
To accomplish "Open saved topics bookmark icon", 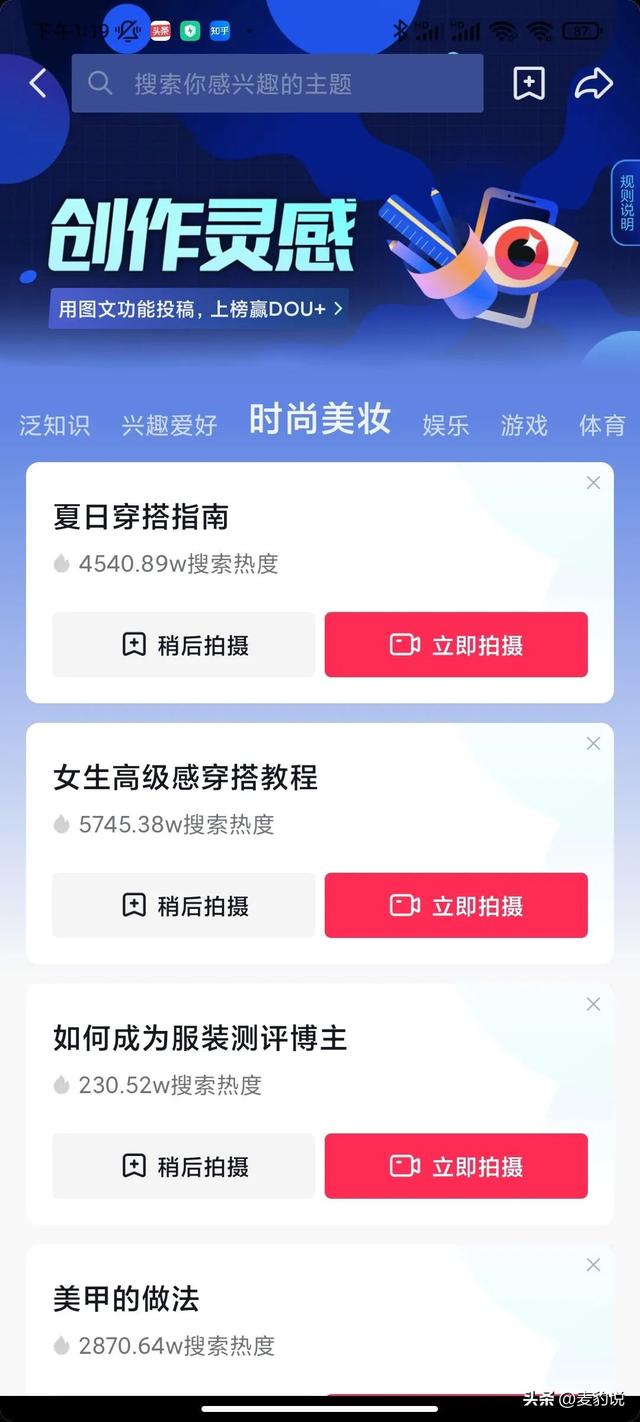I will pyautogui.click(x=529, y=84).
